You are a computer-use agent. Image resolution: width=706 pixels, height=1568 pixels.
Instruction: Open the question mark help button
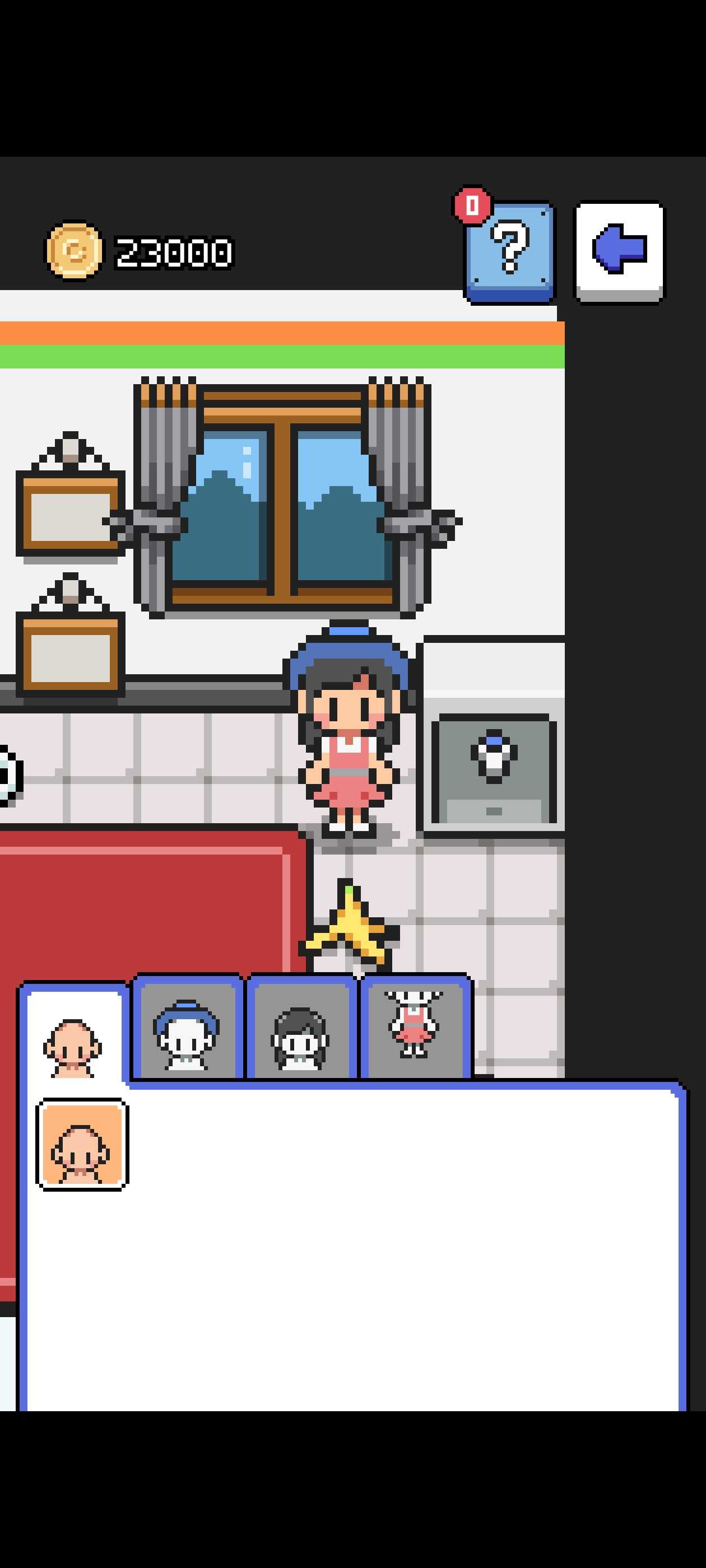510,251
